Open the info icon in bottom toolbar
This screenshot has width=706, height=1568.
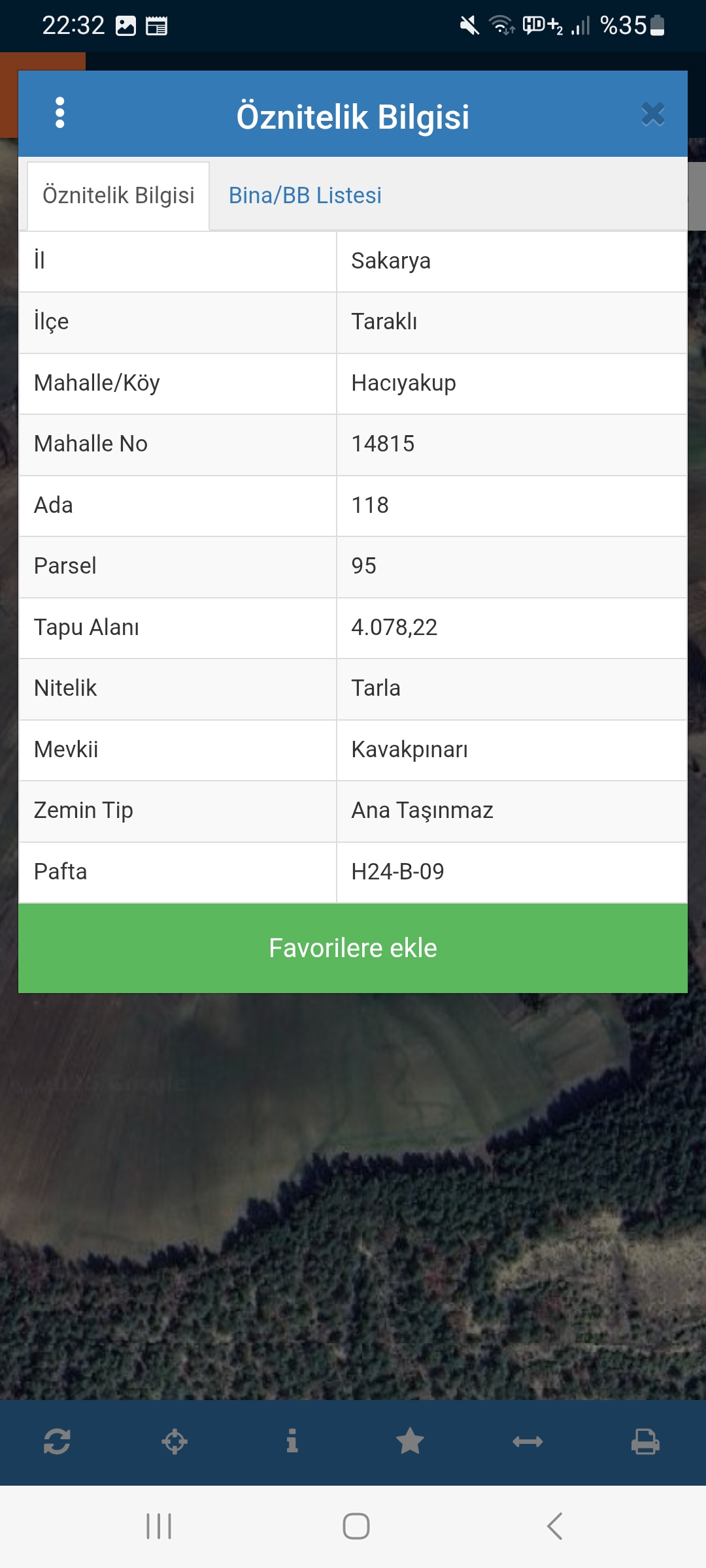point(292,1441)
